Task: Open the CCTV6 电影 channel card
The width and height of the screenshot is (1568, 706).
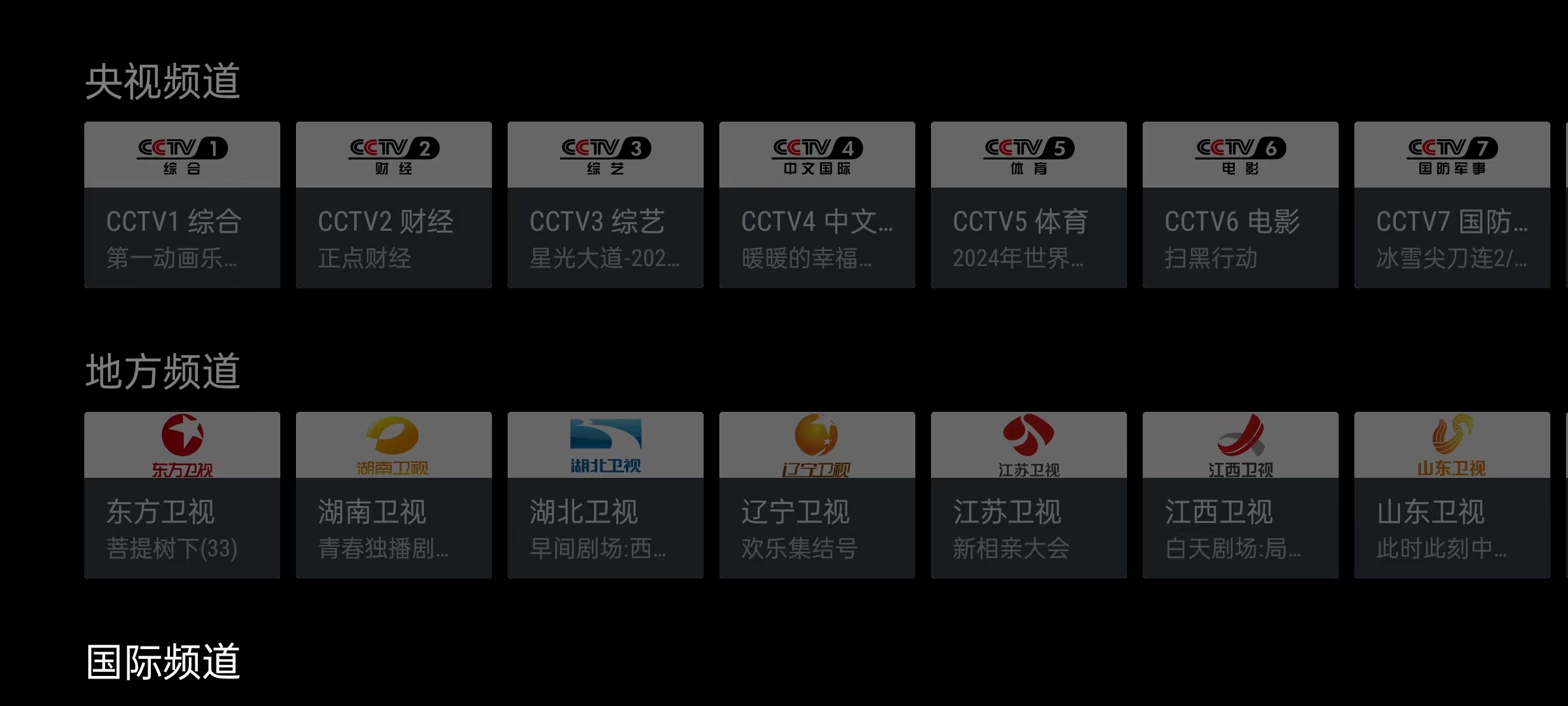Action: [x=1241, y=205]
